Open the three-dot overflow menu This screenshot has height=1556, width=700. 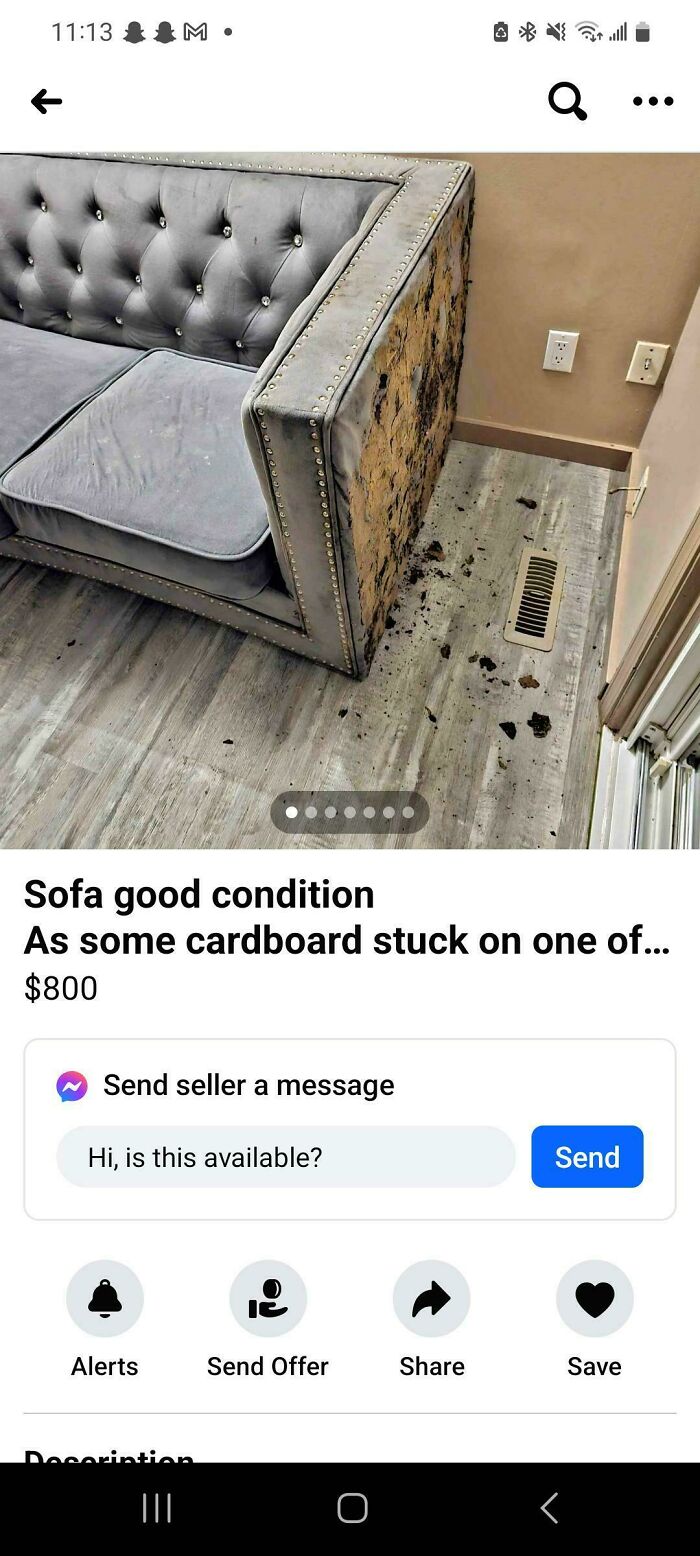pos(653,101)
